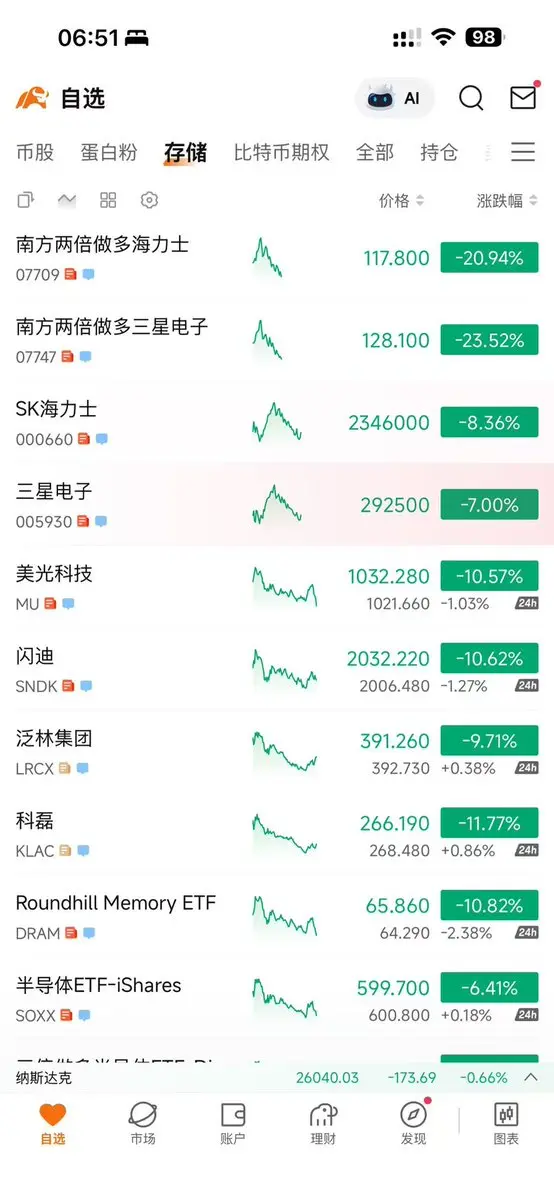Open 美光科技 MU quote
The height and width of the screenshot is (1199, 554).
coord(277,587)
